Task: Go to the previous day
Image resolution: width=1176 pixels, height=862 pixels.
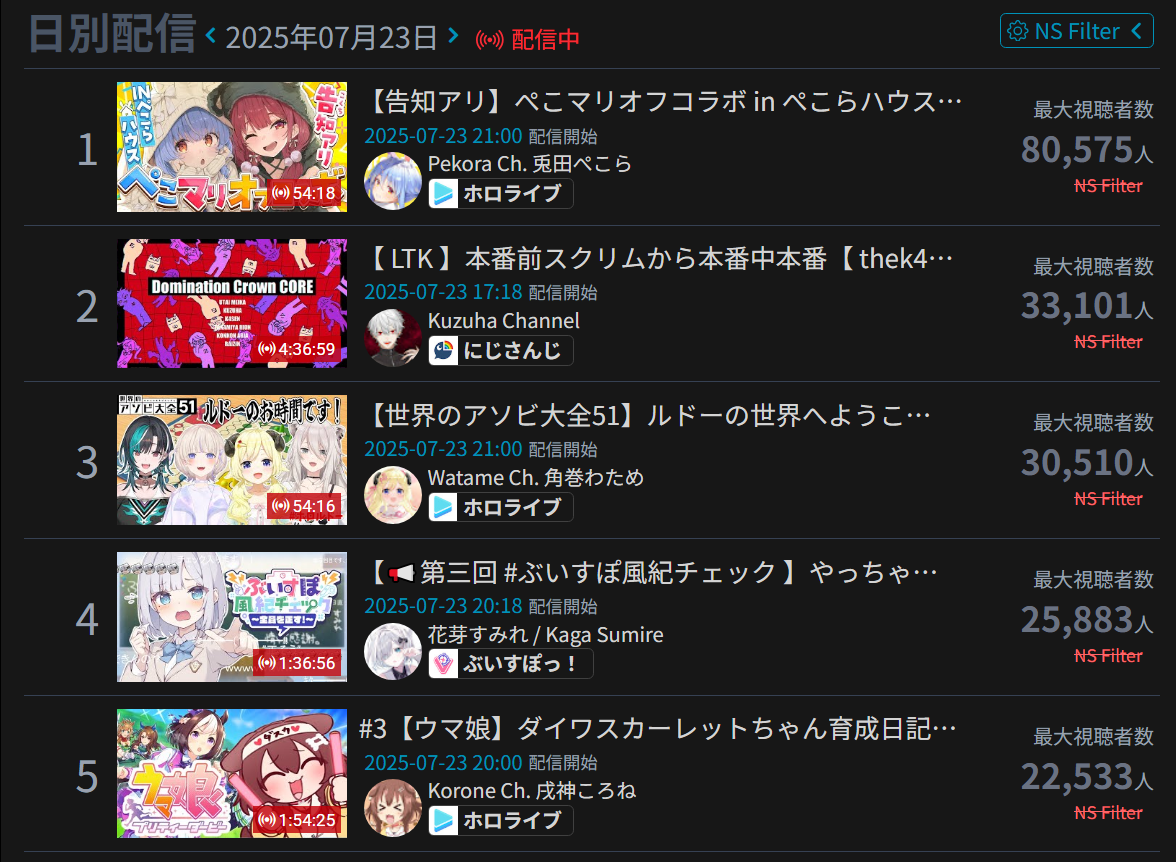Action: coord(211,36)
